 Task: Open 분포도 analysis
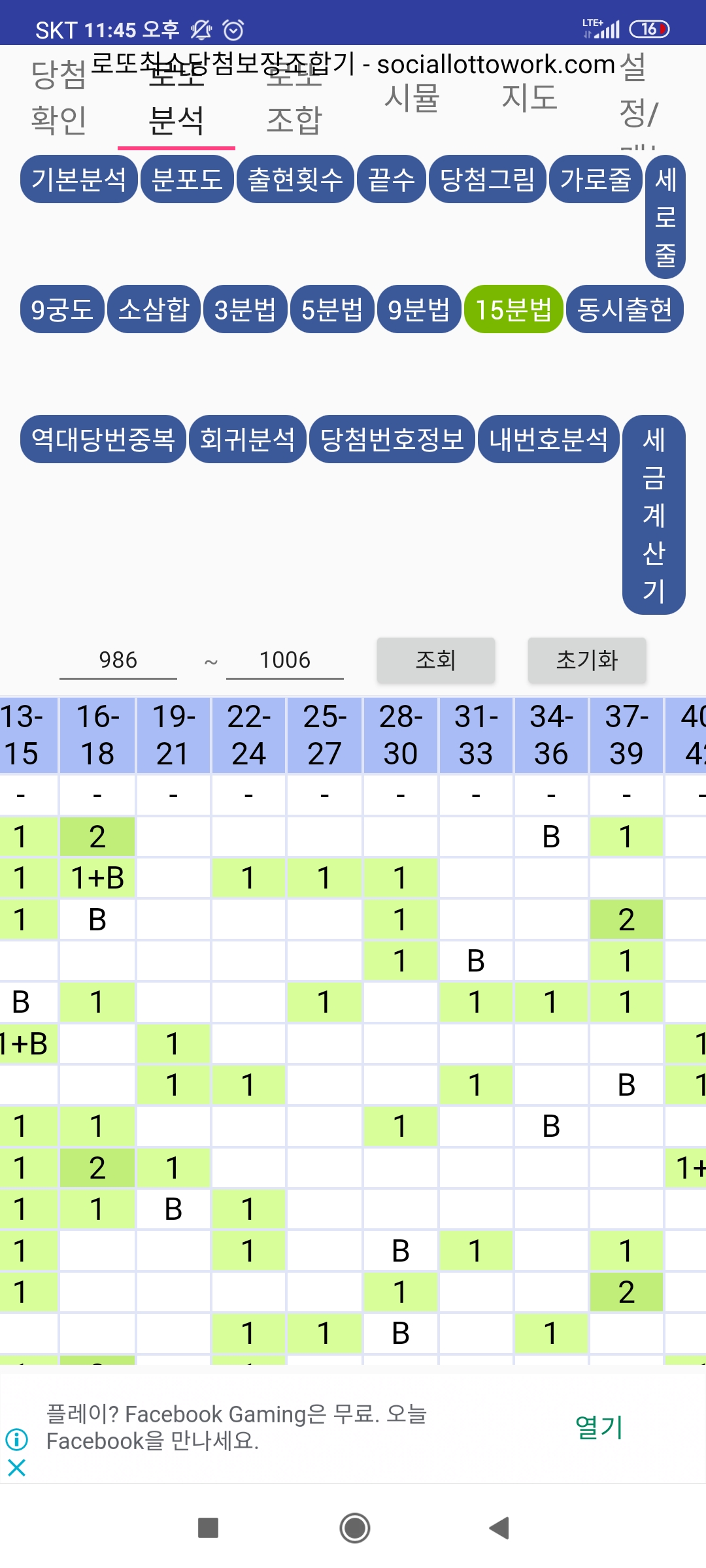point(187,179)
